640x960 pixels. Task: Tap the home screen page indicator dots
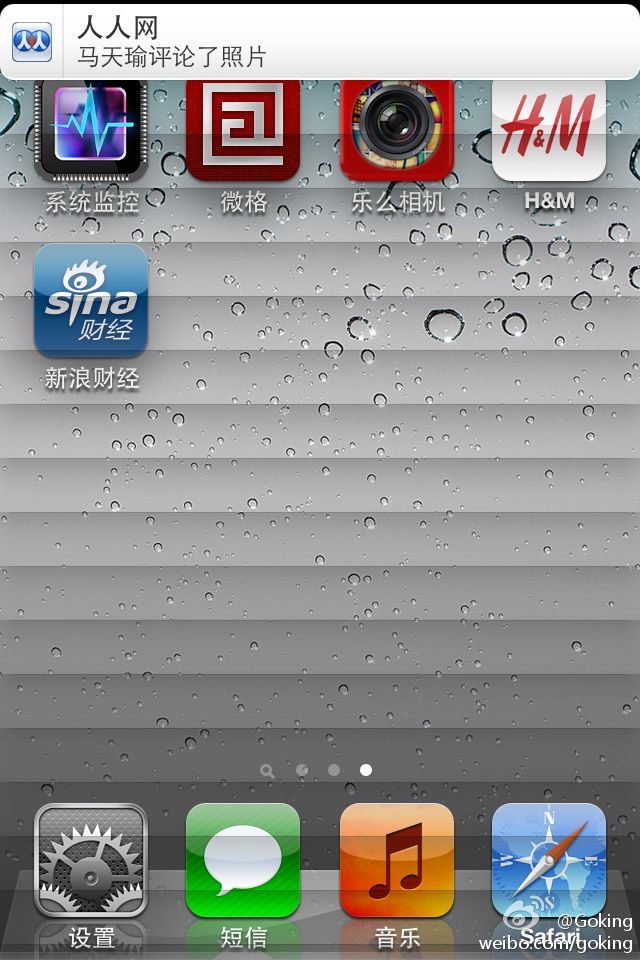tap(318, 770)
